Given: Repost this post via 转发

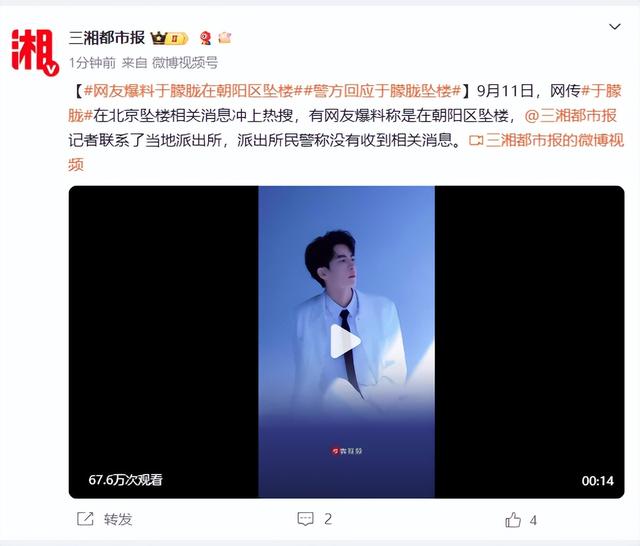Looking at the screenshot, I should 104,519.
